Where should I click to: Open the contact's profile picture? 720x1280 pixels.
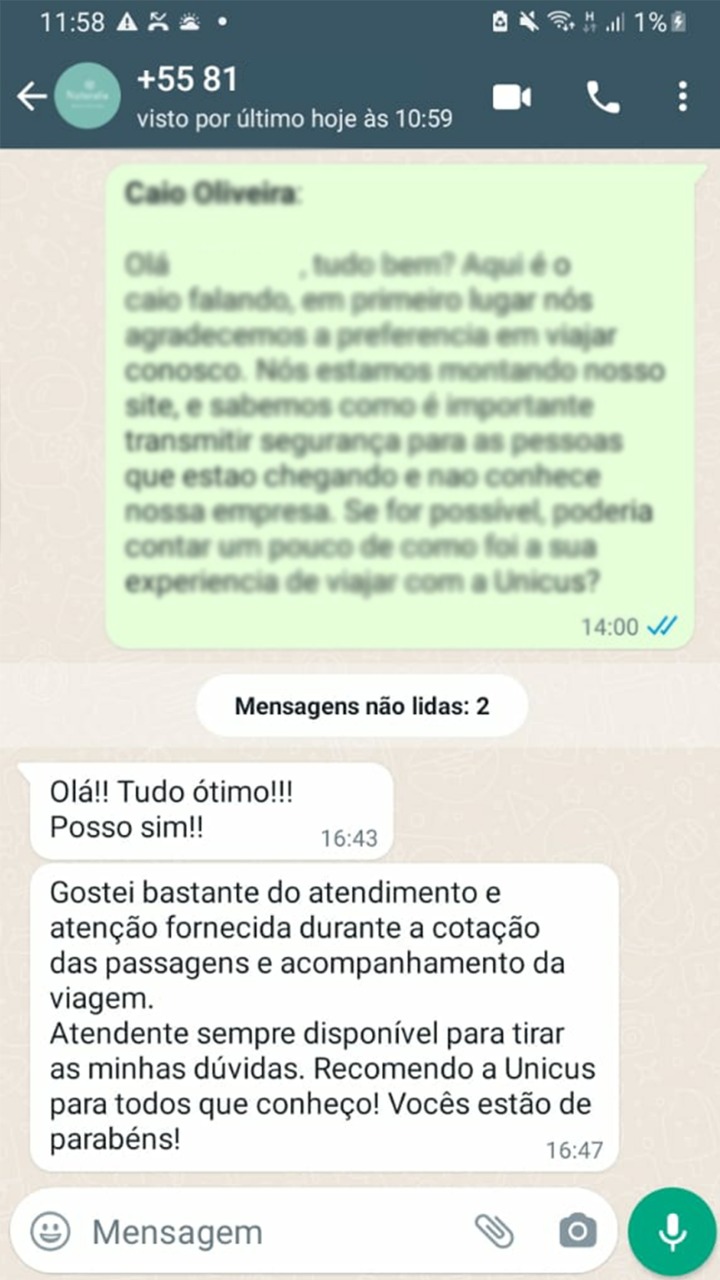point(88,97)
